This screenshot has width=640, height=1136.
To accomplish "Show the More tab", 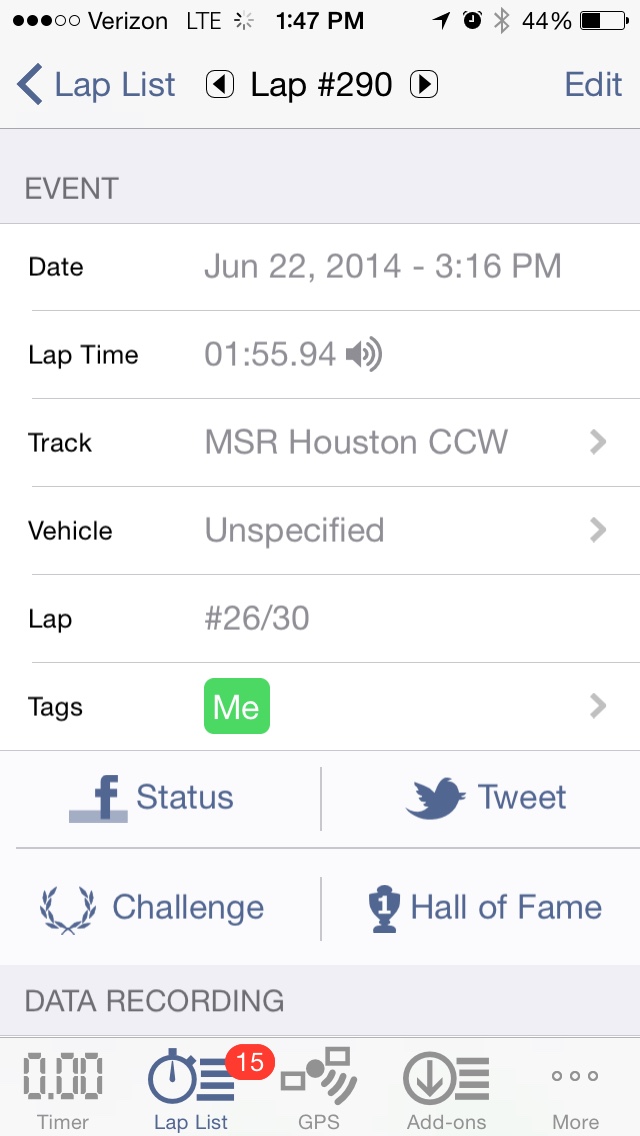I will tap(575, 1090).
